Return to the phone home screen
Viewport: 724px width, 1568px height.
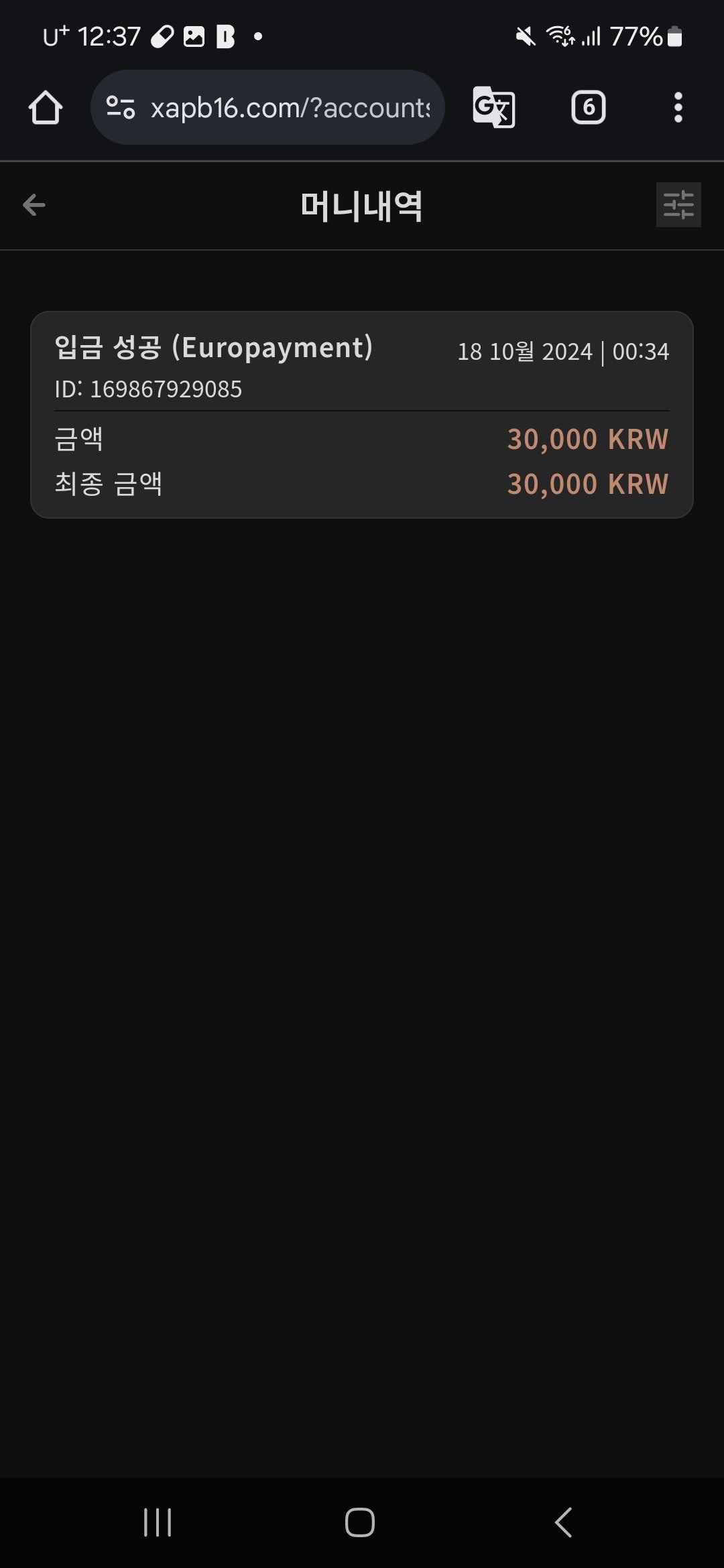coord(360,1522)
